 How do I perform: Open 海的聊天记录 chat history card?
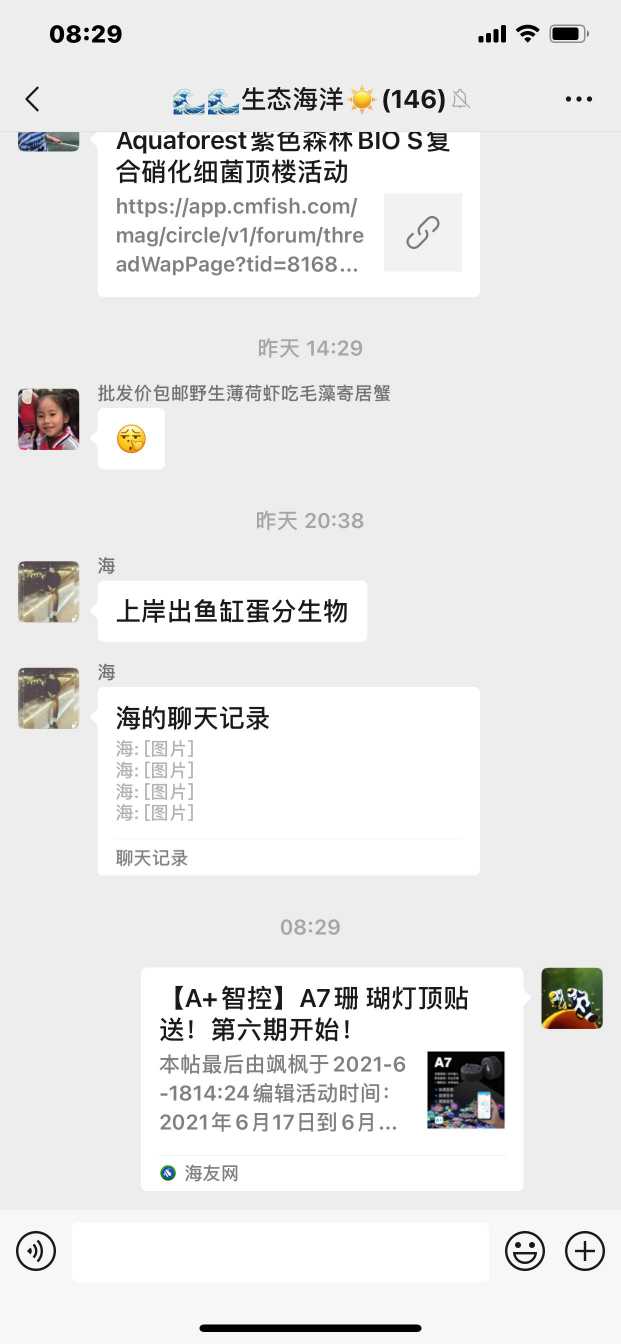[288, 780]
